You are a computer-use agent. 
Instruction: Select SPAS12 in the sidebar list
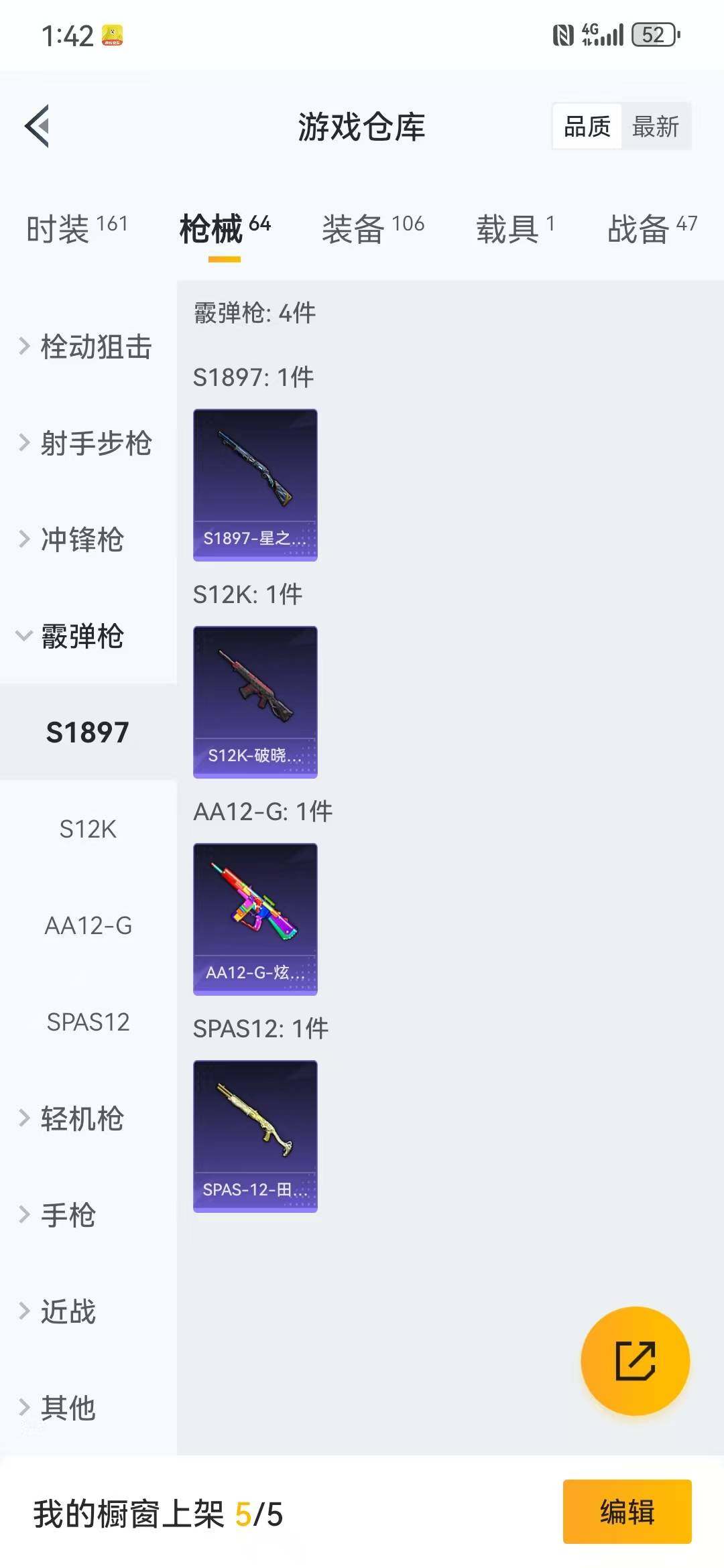click(89, 1022)
